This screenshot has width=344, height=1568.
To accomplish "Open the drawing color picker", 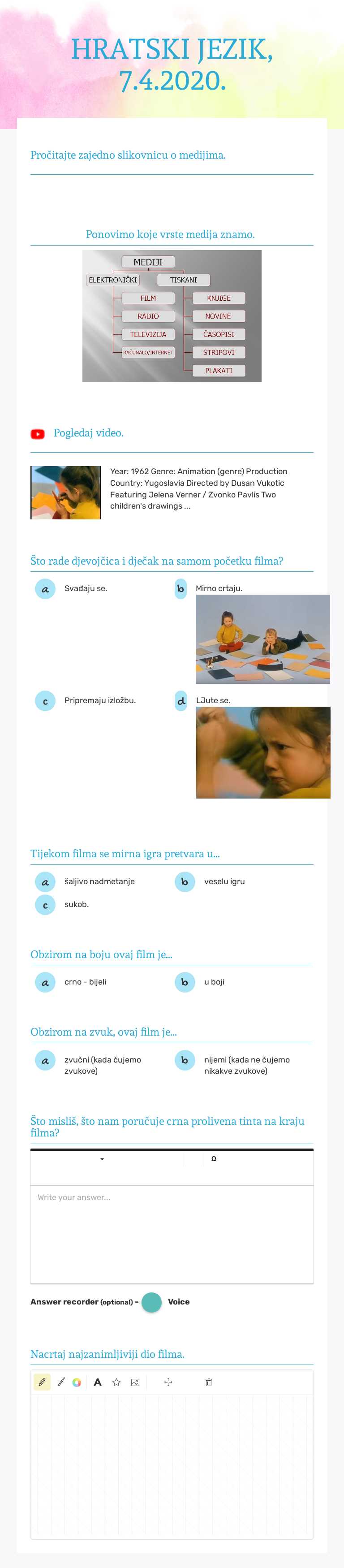I will click(x=77, y=1382).
